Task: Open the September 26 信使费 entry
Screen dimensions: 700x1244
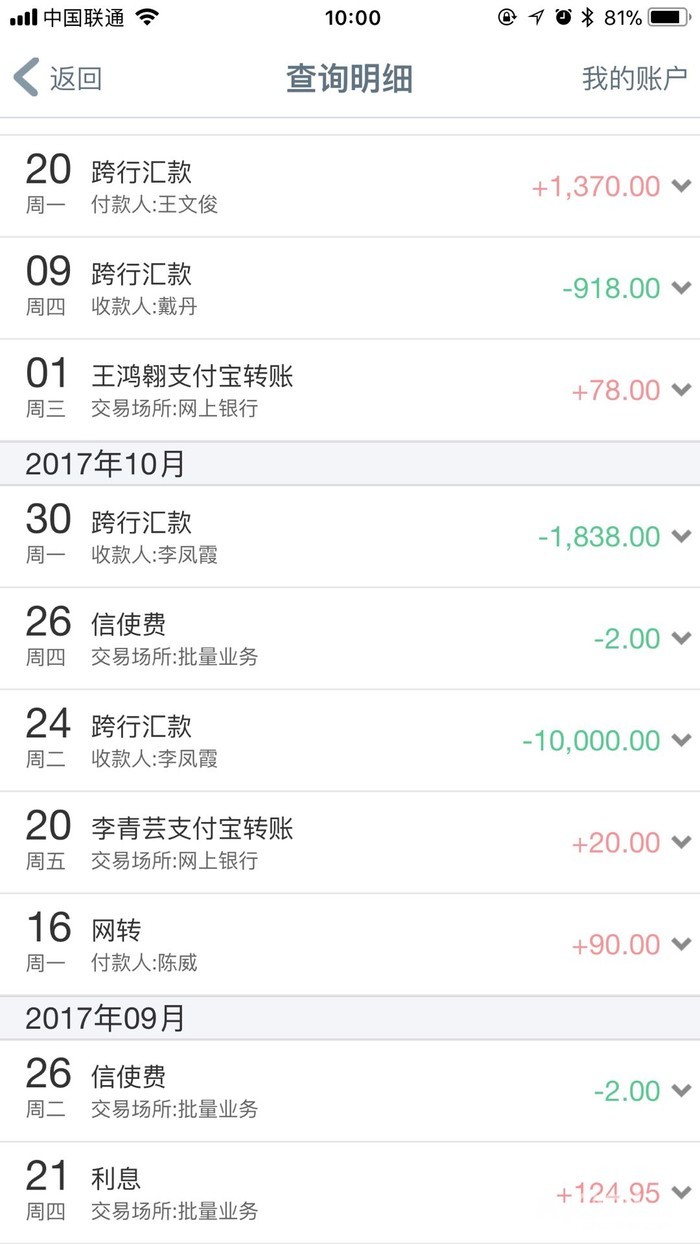Action: point(350,1090)
